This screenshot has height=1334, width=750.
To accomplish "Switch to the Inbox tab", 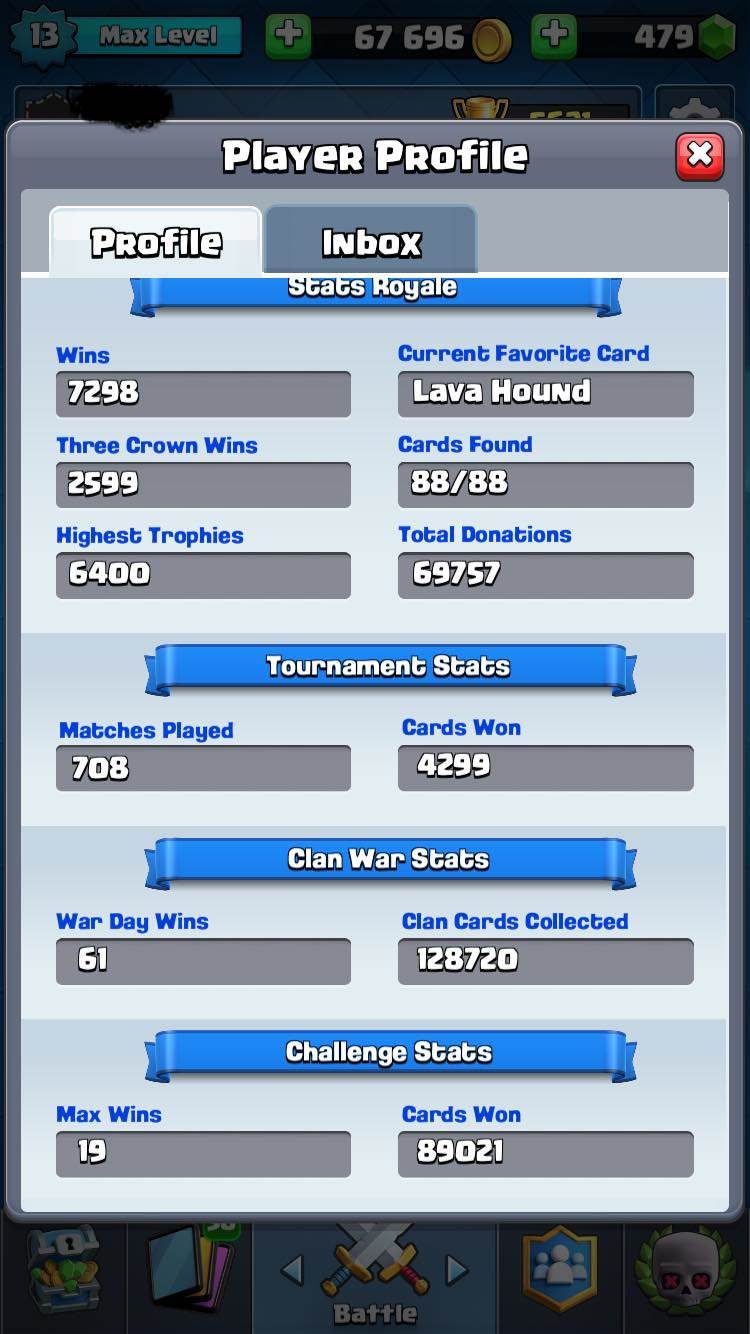I will tap(371, 240).
